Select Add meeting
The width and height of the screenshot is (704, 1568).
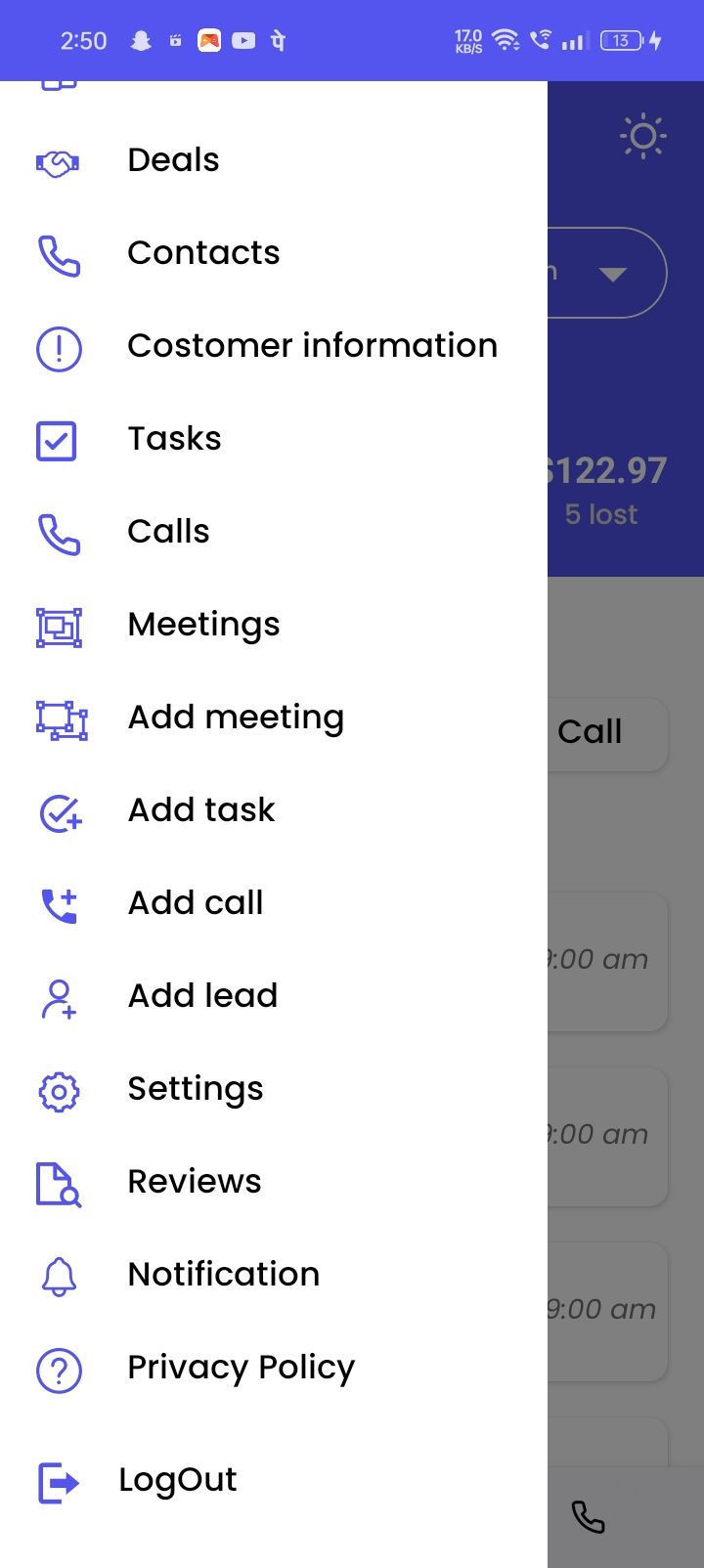pyautogui.click(x=236, y=718)
